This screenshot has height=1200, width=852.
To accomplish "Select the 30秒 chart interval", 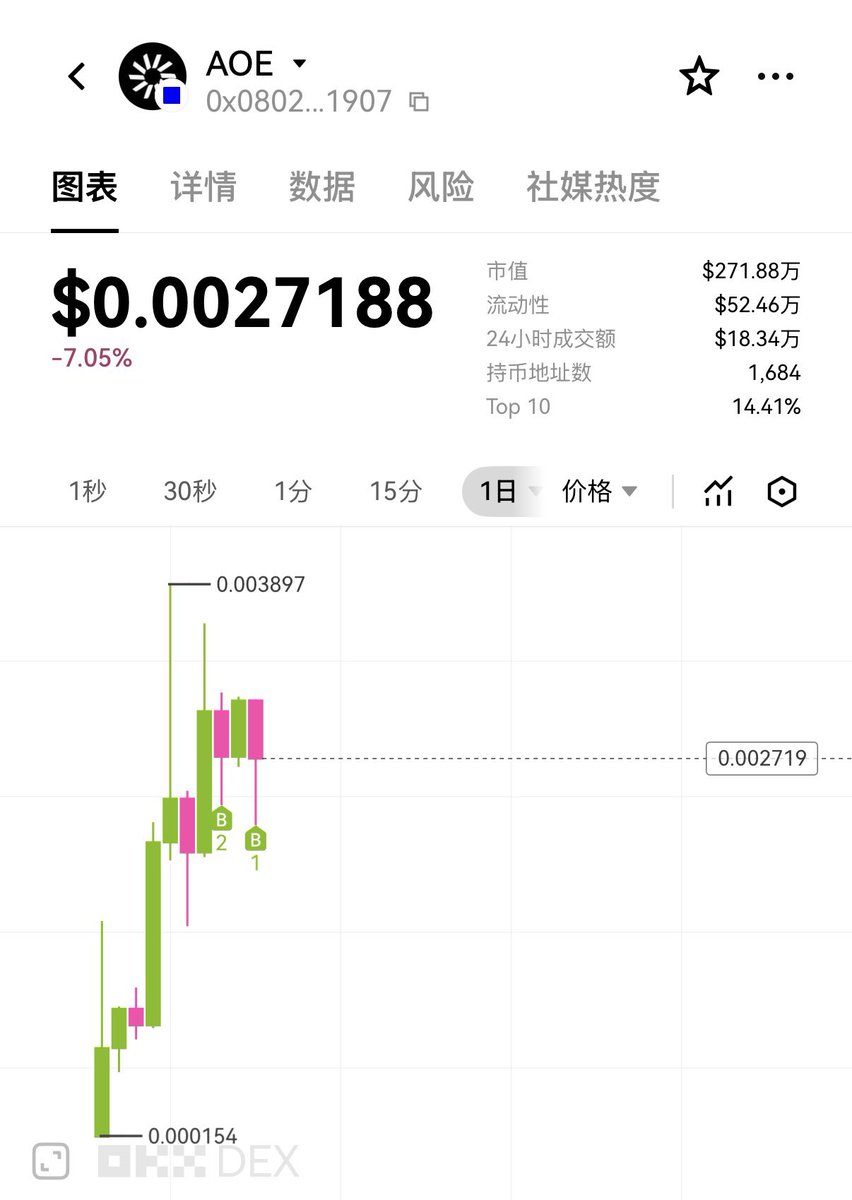I will 190,491.
